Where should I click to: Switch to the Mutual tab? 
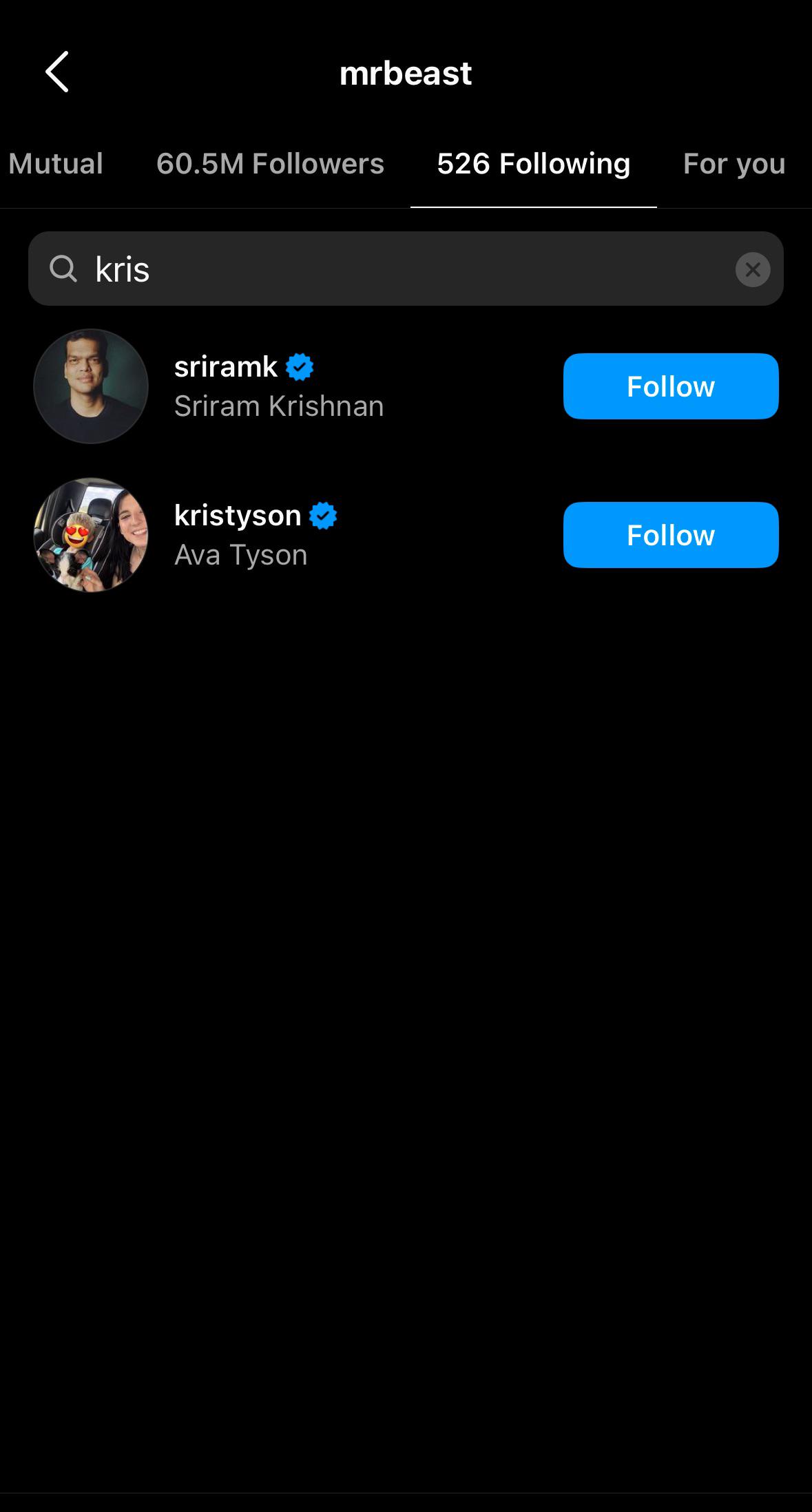pos(56,164)
